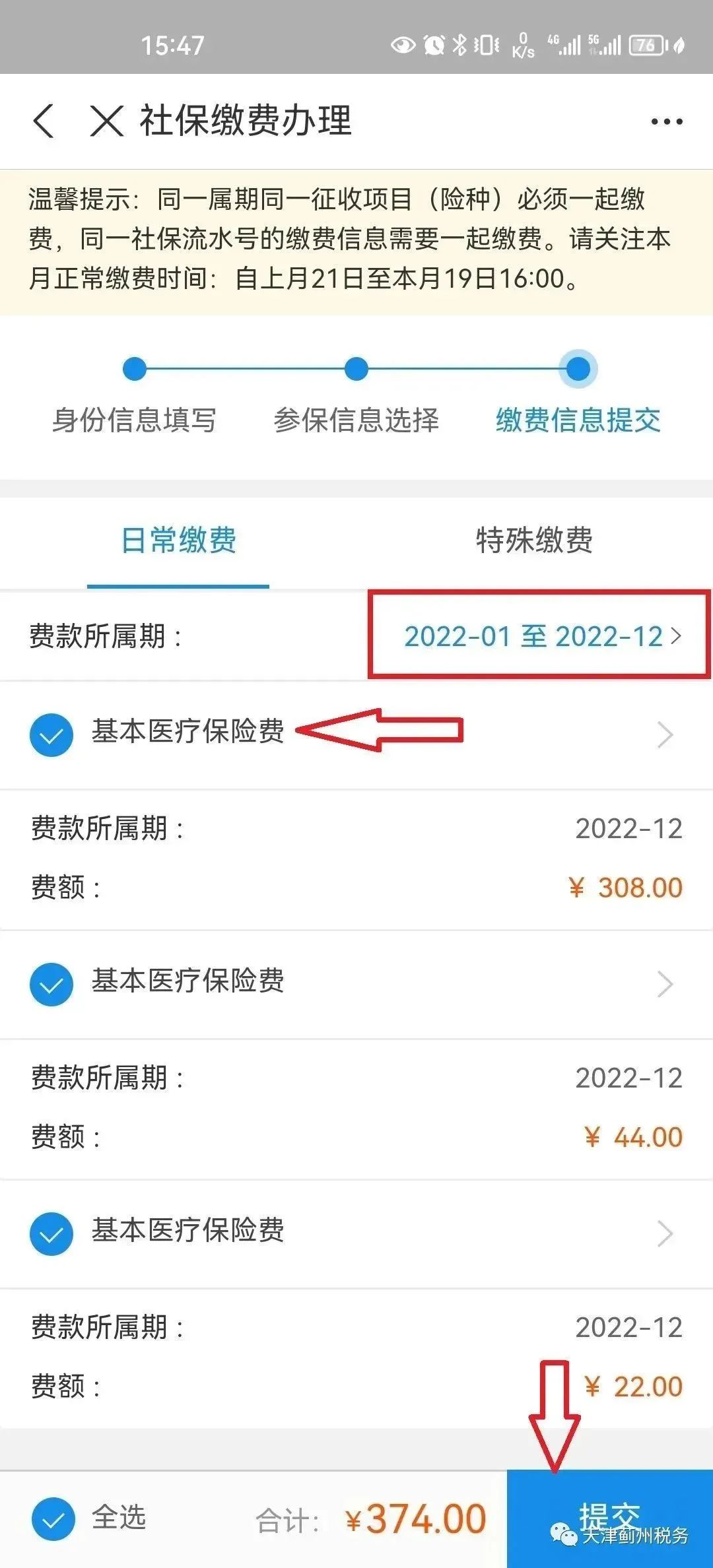Submit payment with the 提交 button

tap(610, 1519)
